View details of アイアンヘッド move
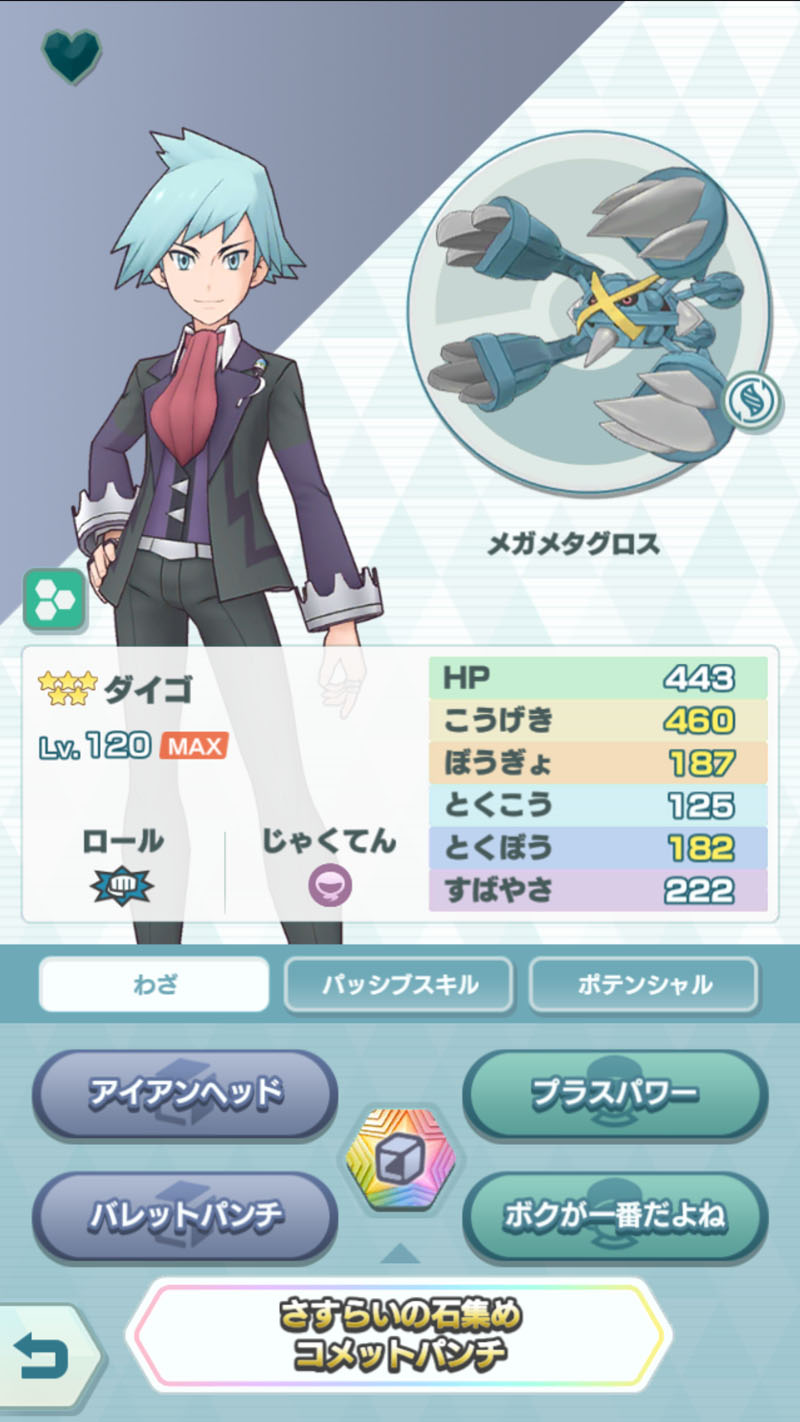800x1422 pixels. pyautogui.click(x=185, y=1093)
